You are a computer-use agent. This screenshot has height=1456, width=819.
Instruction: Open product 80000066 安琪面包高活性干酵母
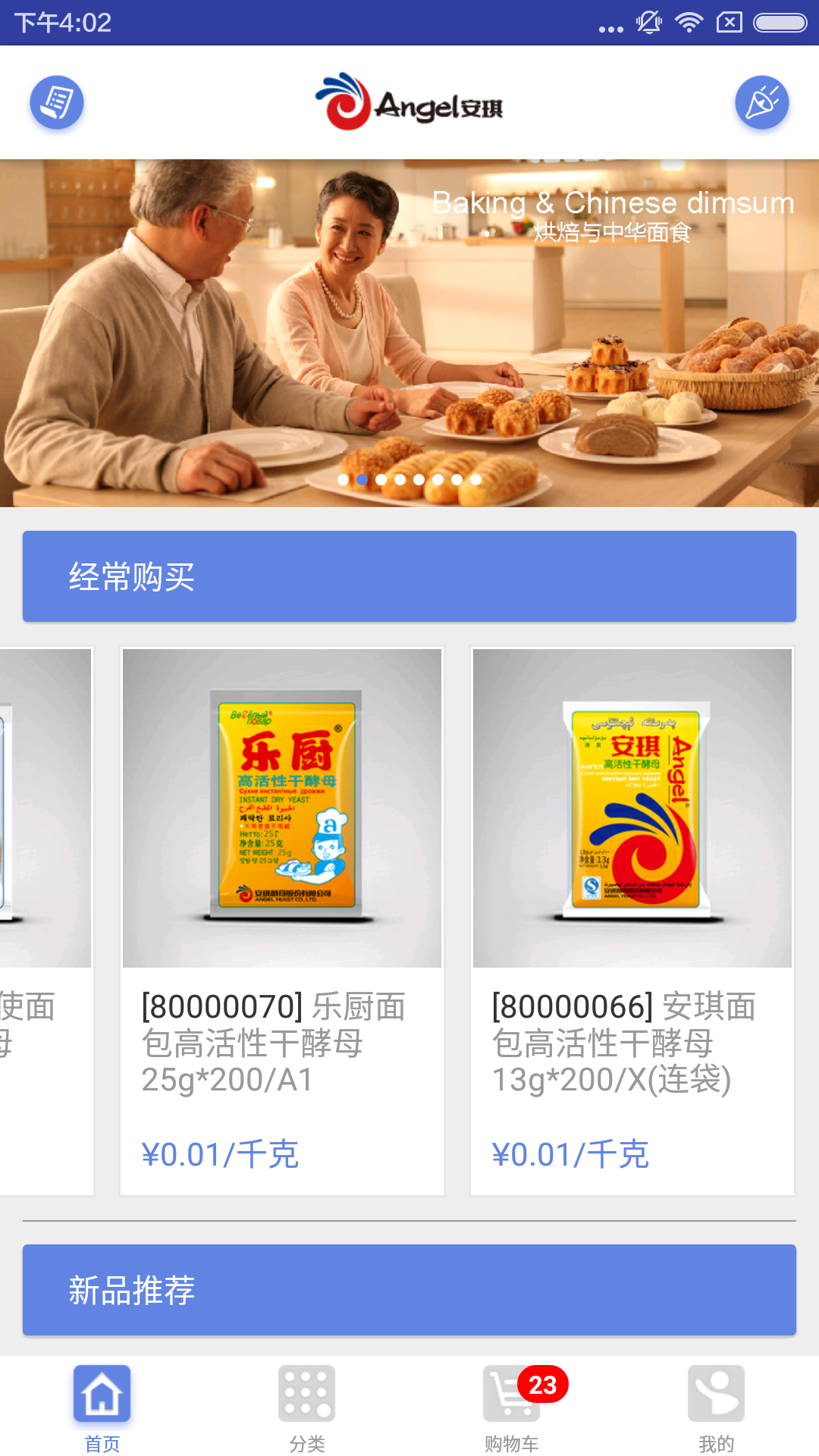point(632,921)
